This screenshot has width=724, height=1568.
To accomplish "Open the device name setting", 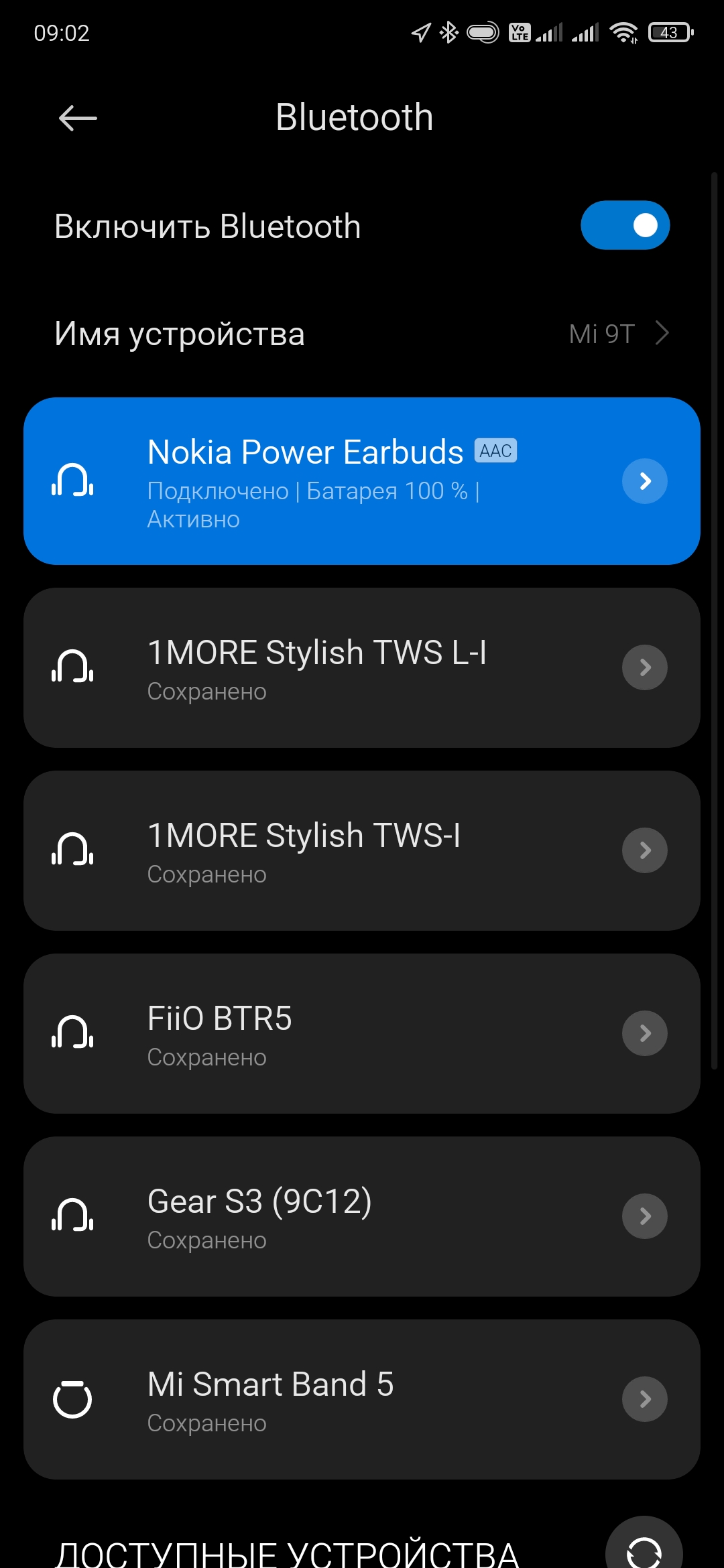I will (x=362, y=334).
